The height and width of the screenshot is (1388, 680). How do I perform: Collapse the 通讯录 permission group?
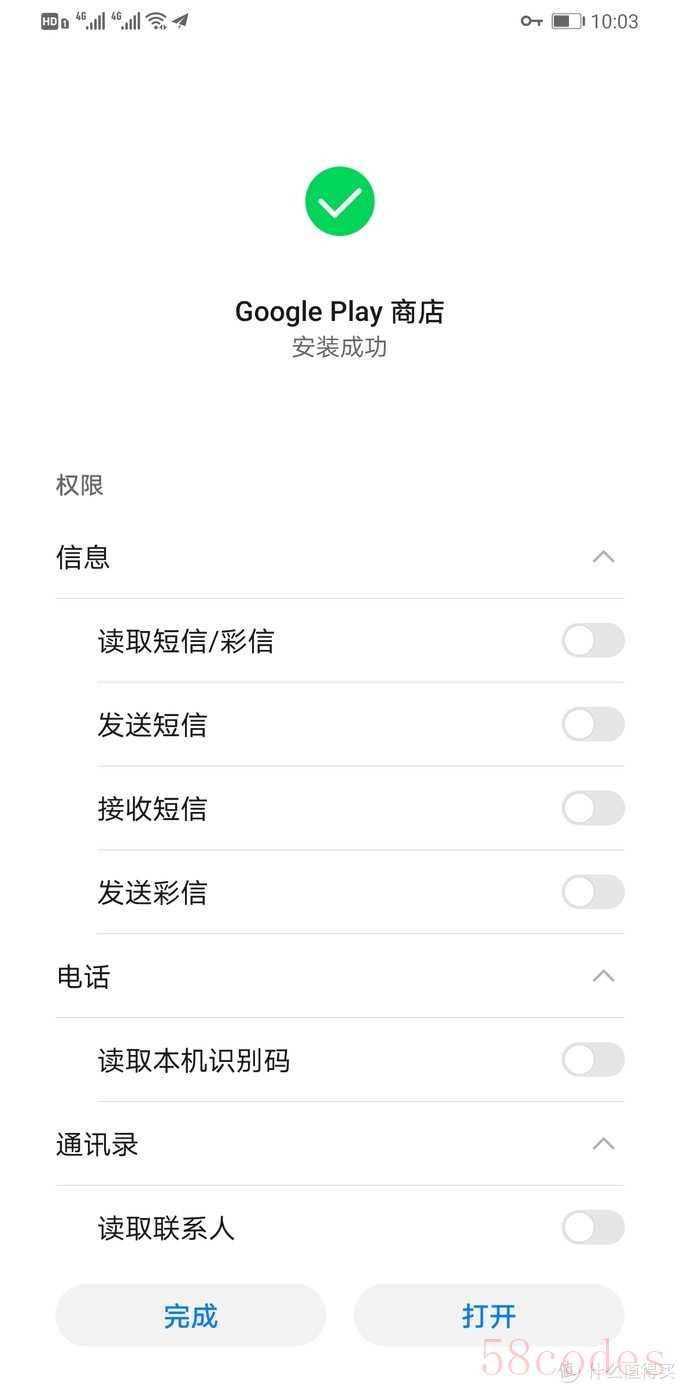pos(603,1145)
